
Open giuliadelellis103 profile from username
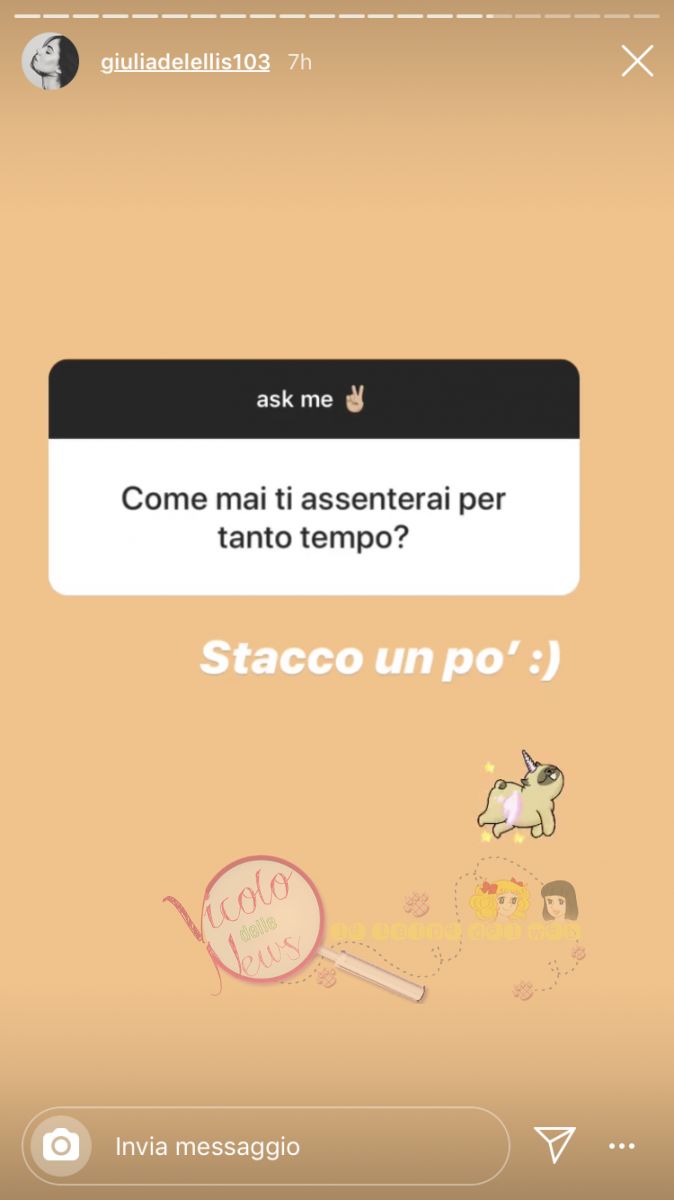pos(185,62)
